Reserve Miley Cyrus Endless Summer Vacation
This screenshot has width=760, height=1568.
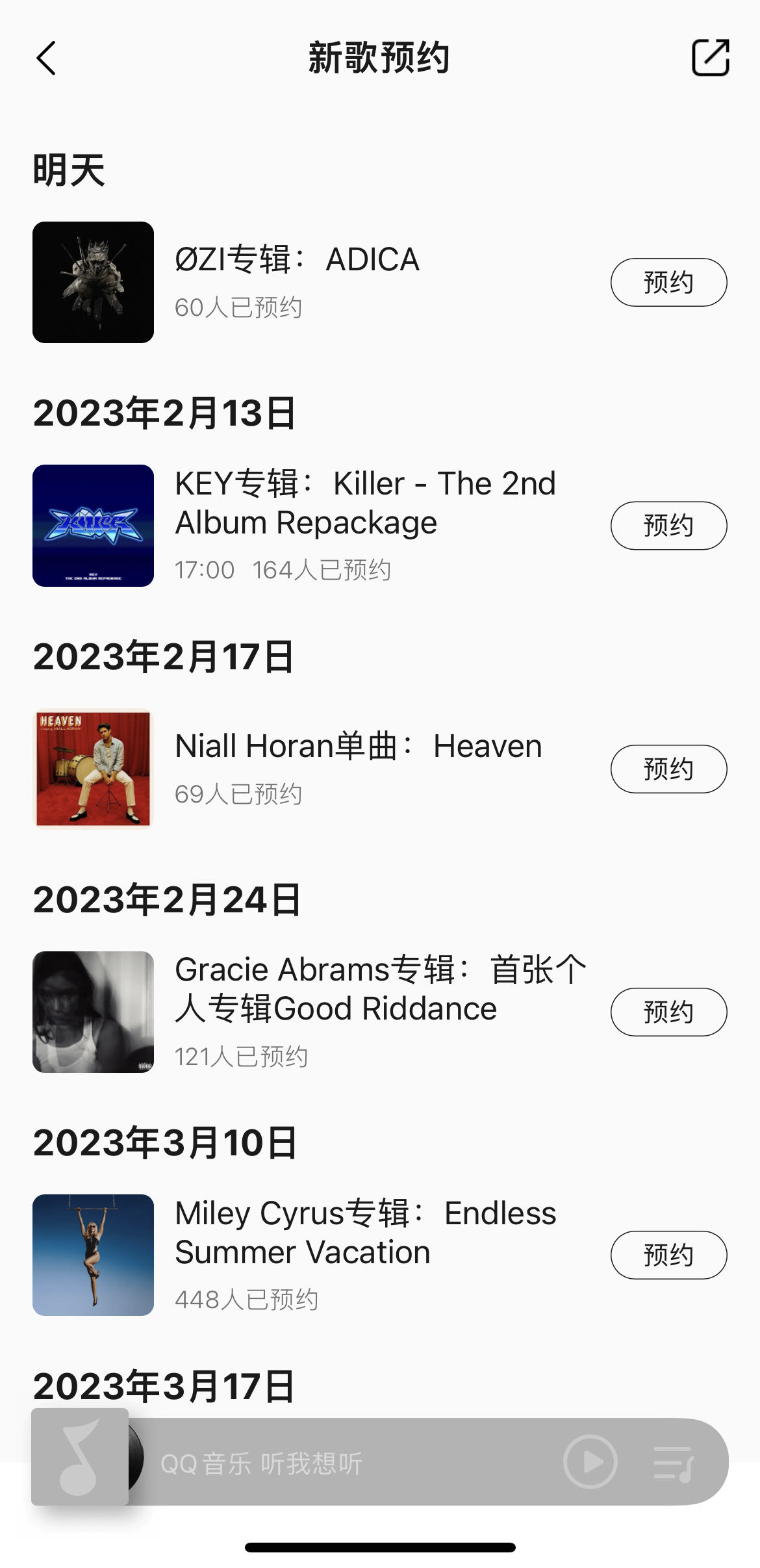pos(668,1255)
